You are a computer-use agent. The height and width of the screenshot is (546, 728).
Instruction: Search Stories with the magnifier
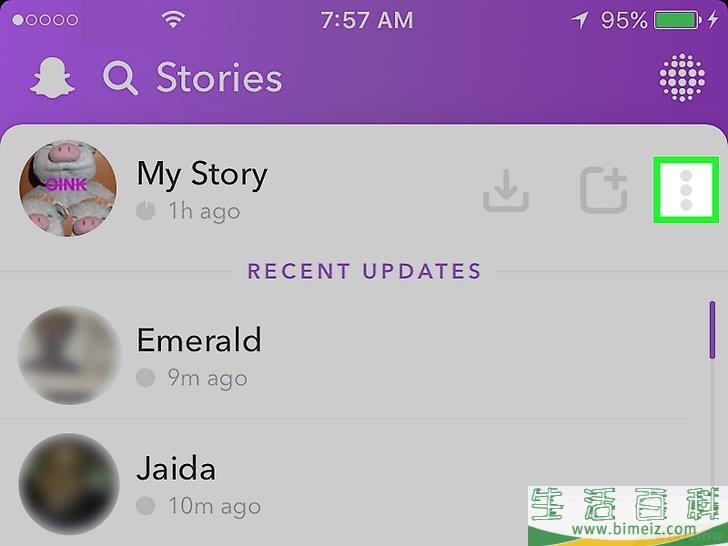click(x=120, y=78)
